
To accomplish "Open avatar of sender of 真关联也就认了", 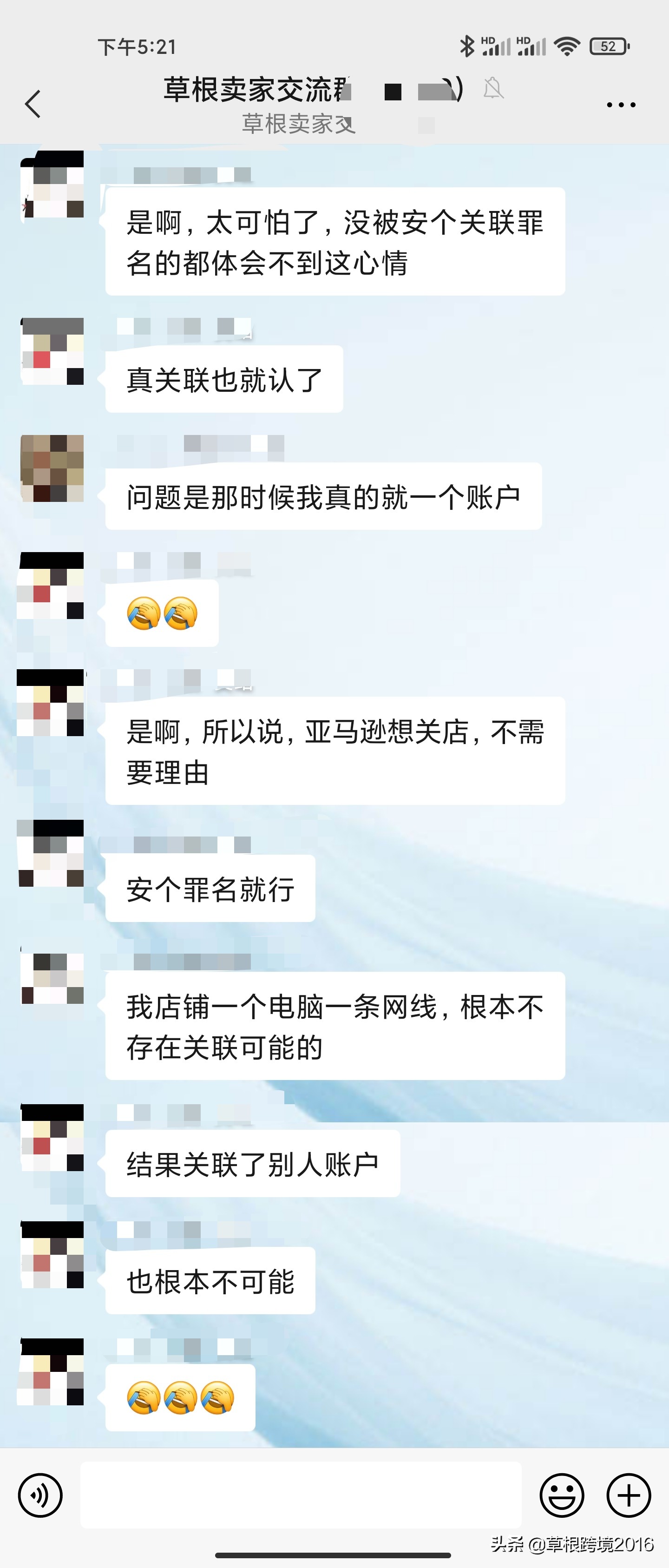I will click(x=52, y=351).
